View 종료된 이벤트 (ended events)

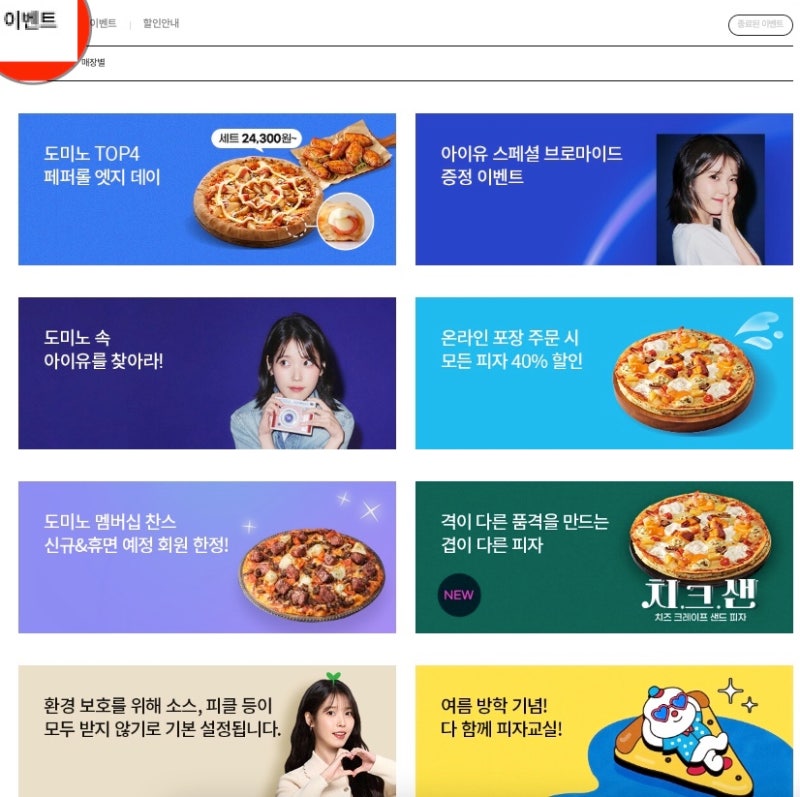click(759, 25)
